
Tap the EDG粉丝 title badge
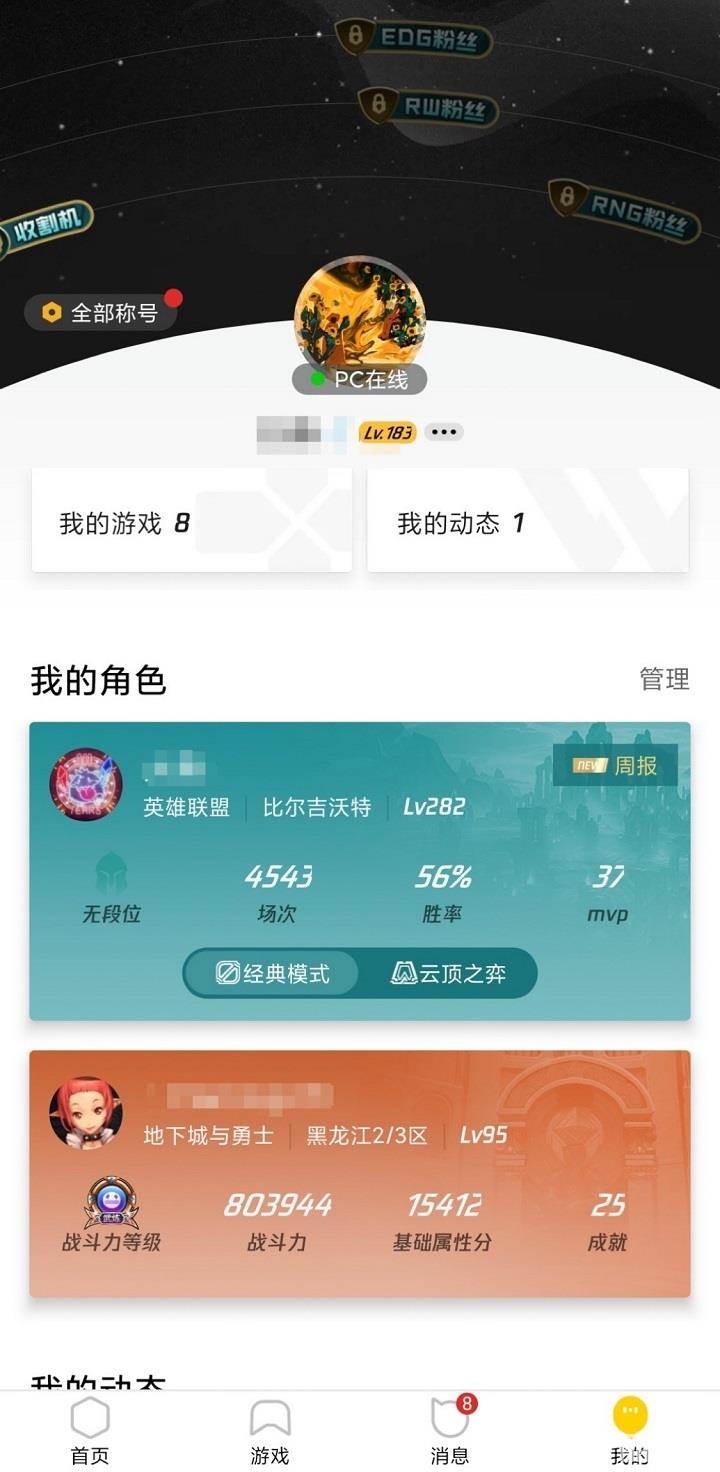point(414,39)
